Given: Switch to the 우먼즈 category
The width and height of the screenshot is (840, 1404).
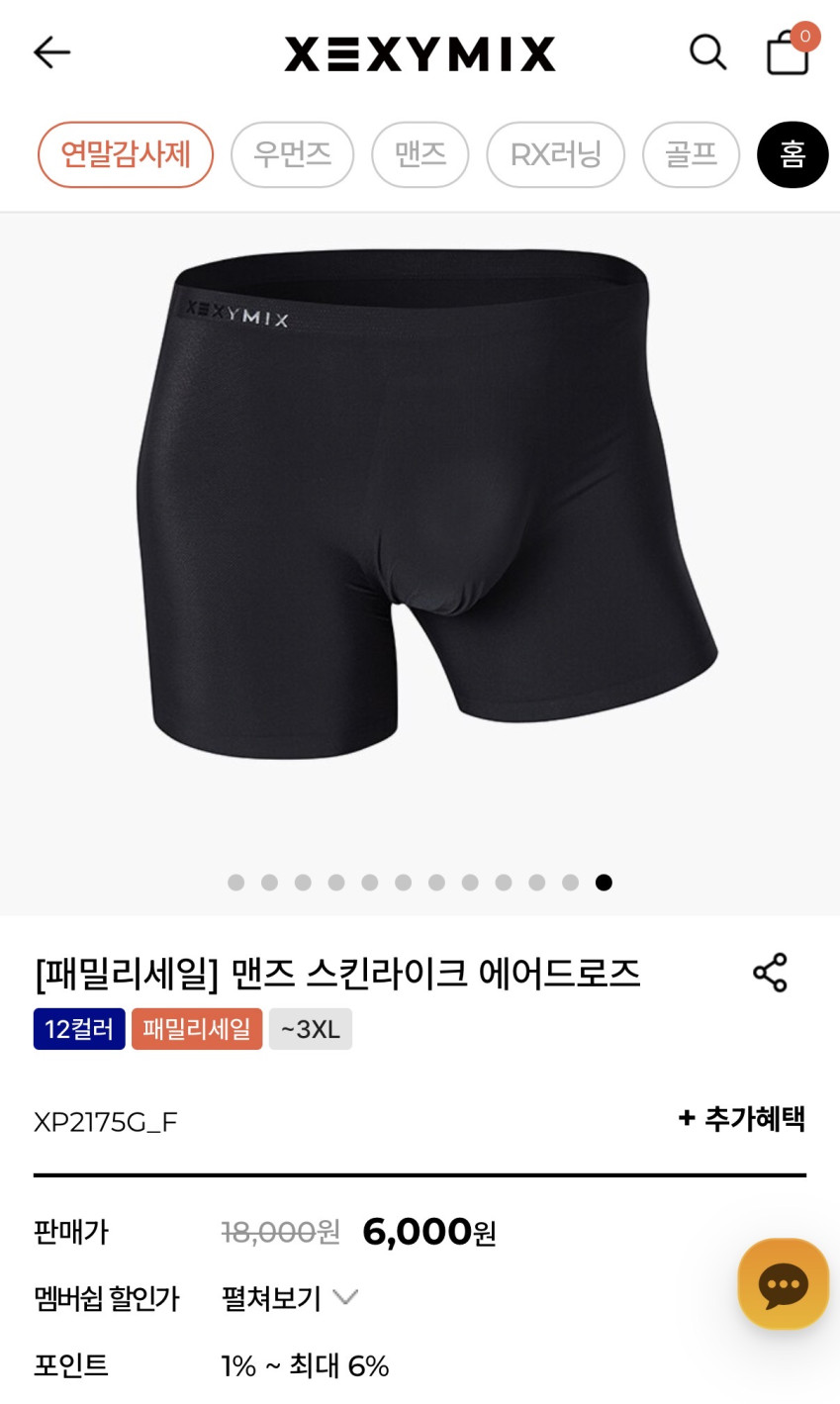Looking at the screenshot, I should pos(292,154).
